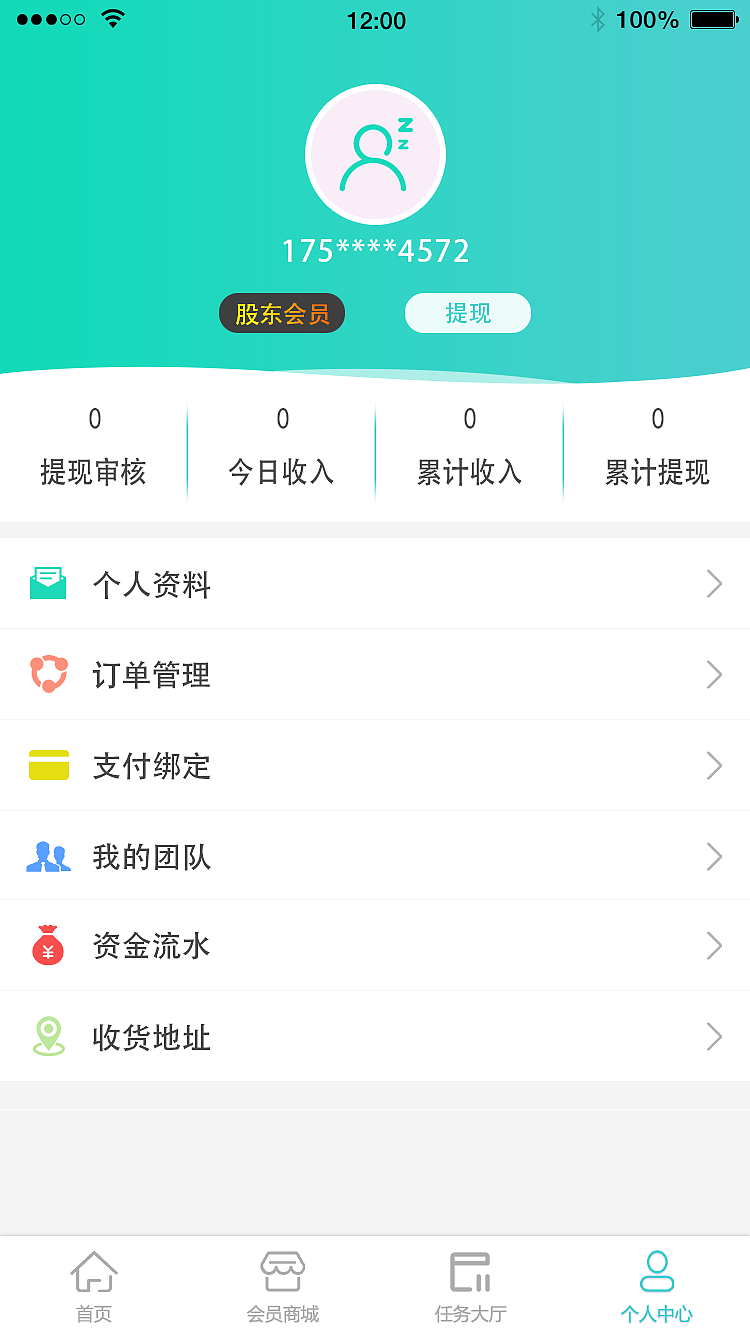Expand the 个人资料 row chevron
This screenshot has height=1334, width=750.
[x=714, y=583]
